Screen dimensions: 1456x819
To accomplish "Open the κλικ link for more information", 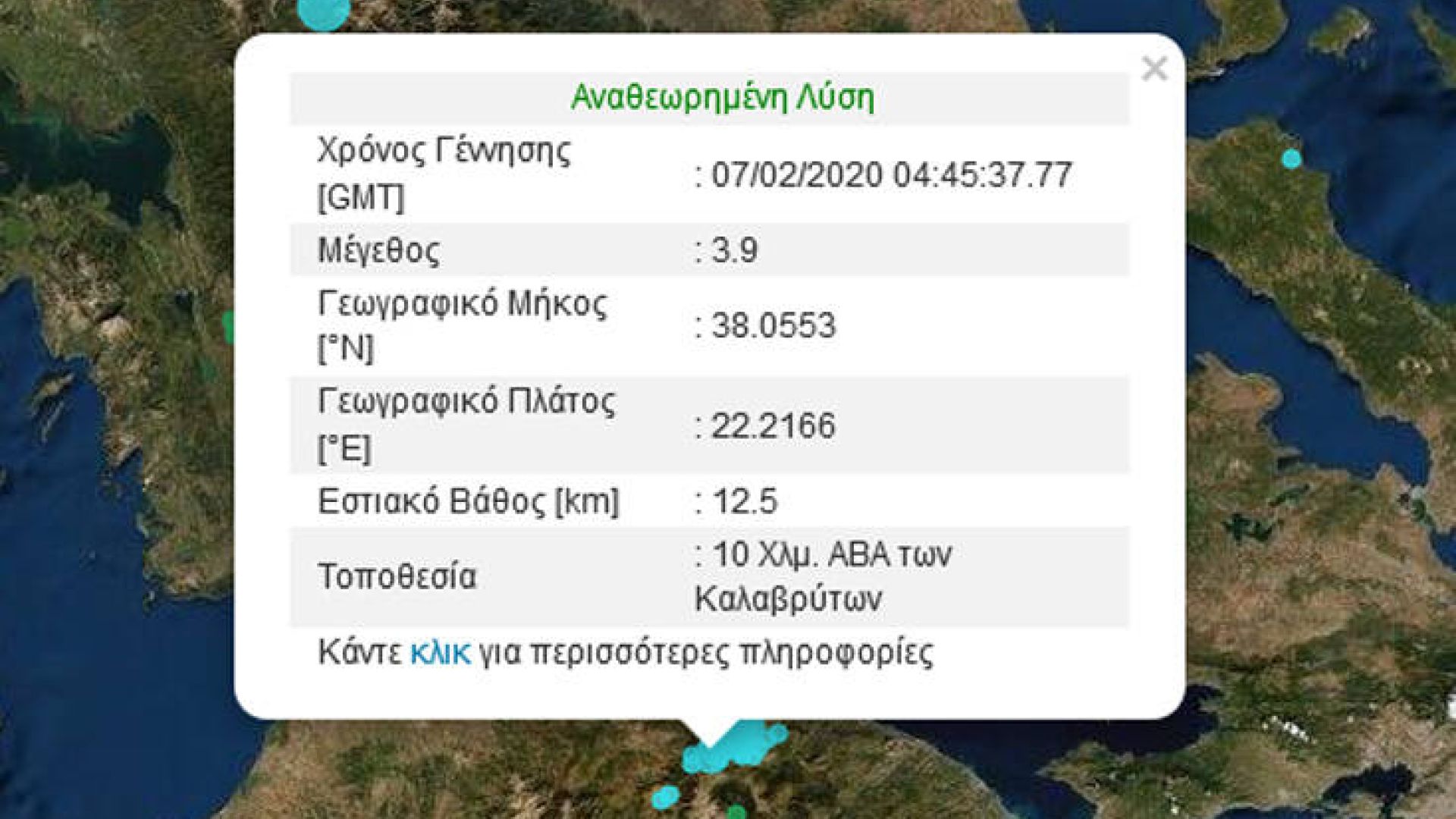I will (x=440, y=653).
